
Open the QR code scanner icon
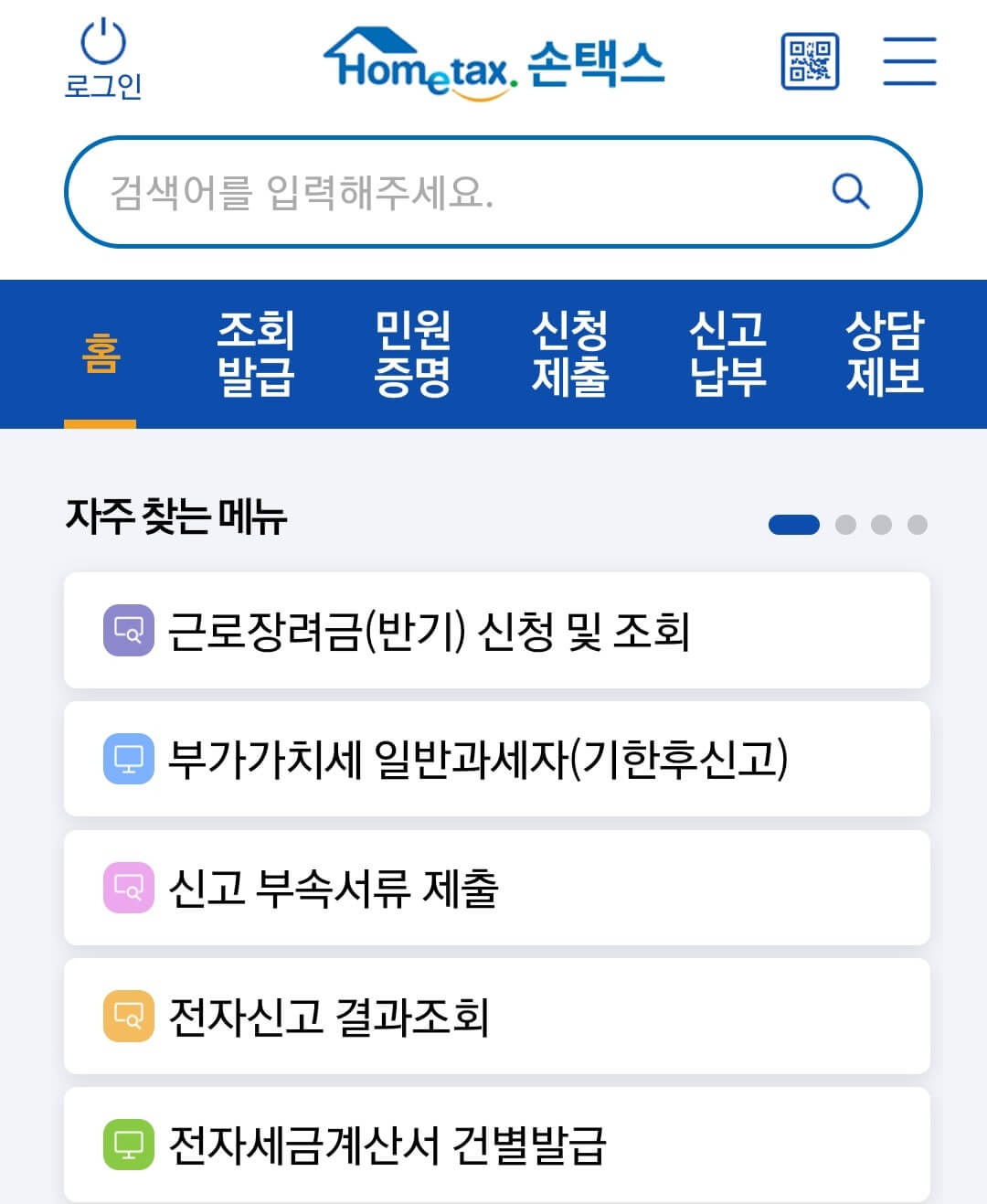pyautogui.click(x=808, y=62)
